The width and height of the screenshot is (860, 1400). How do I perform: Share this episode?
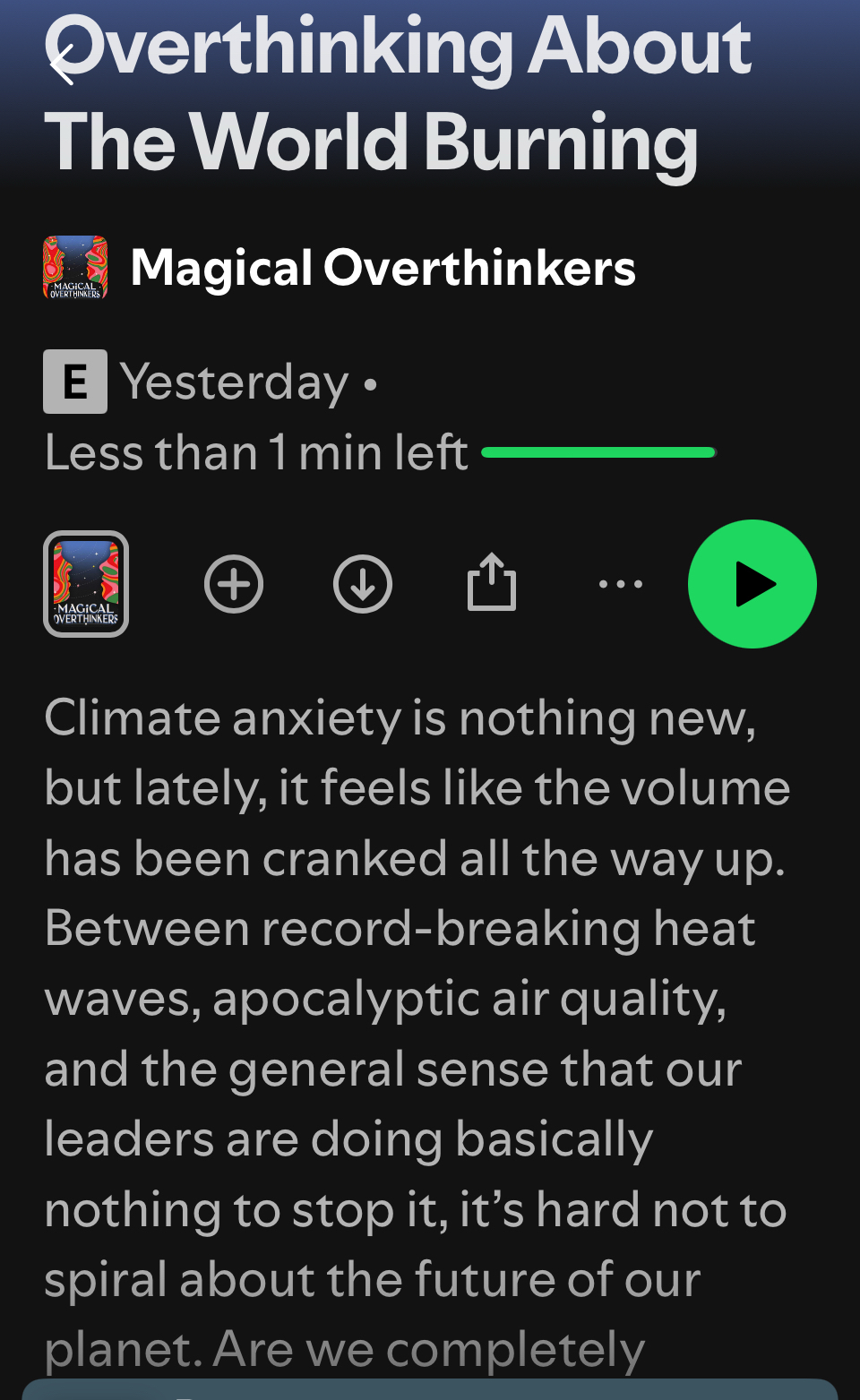click(x=492, y=582)
